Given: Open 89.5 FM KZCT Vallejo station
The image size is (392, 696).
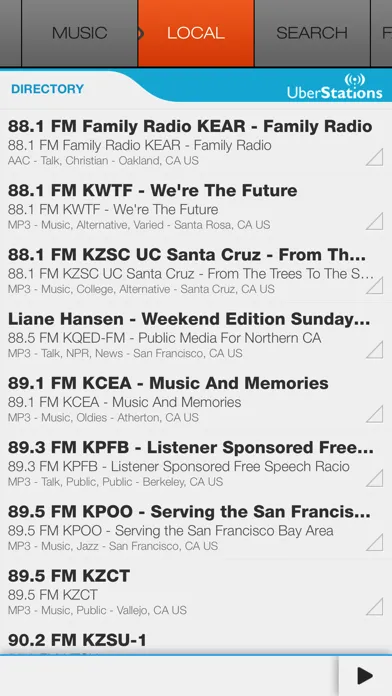Looking at the screenshot, I should coord(196,592).
